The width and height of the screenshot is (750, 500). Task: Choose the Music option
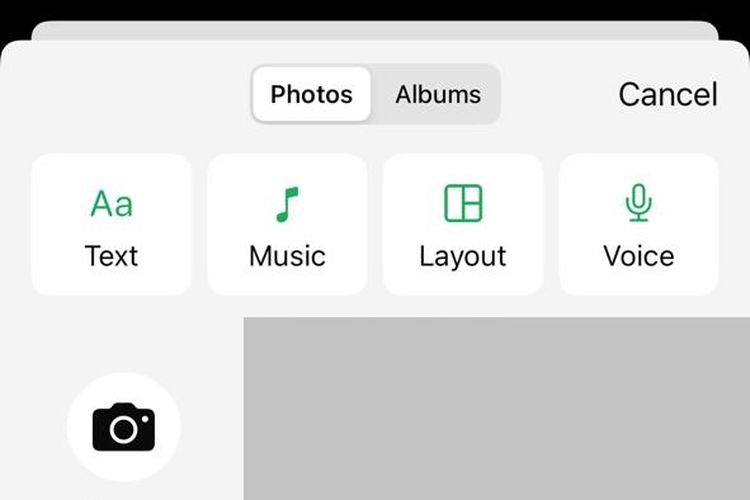point(287,225)
